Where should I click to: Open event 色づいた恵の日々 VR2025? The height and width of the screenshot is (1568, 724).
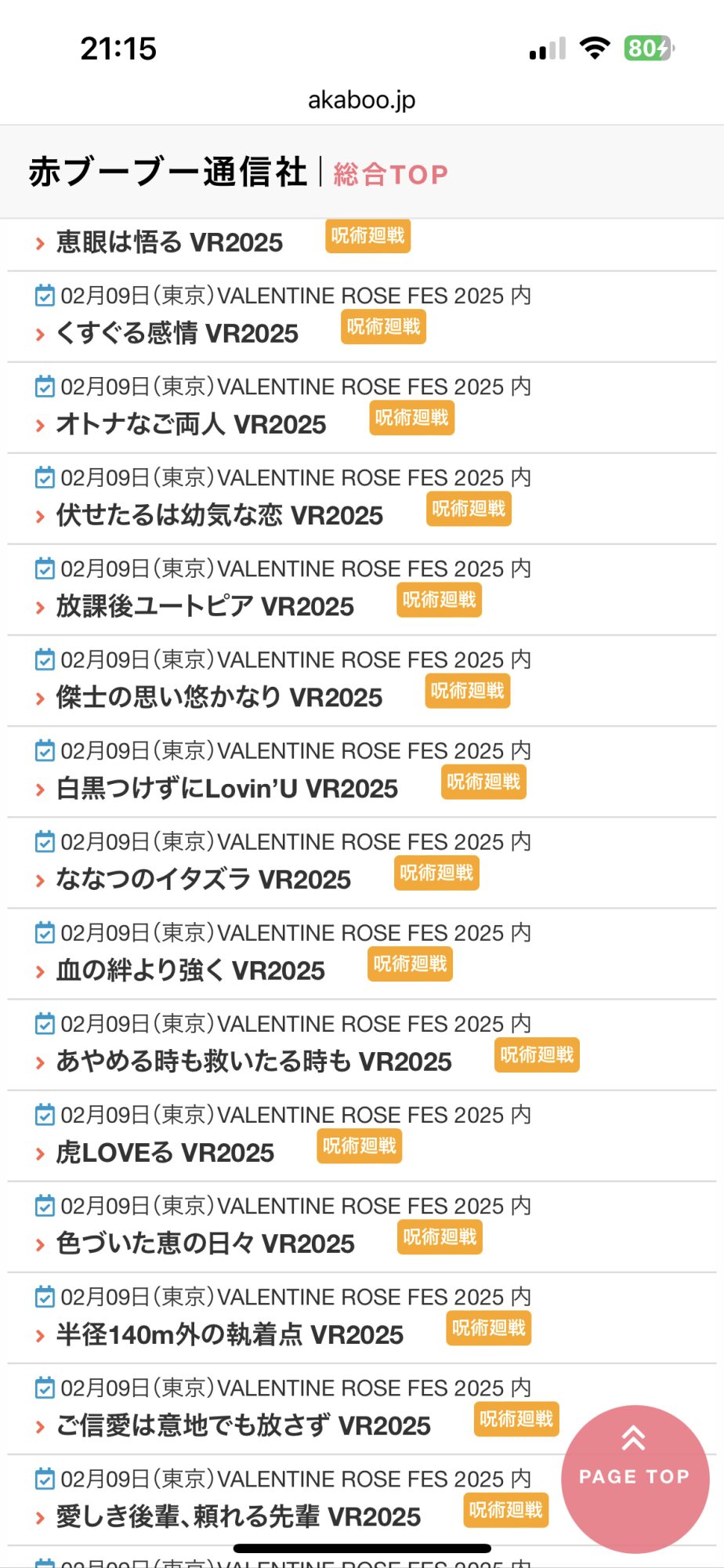tap(205, 1243)
